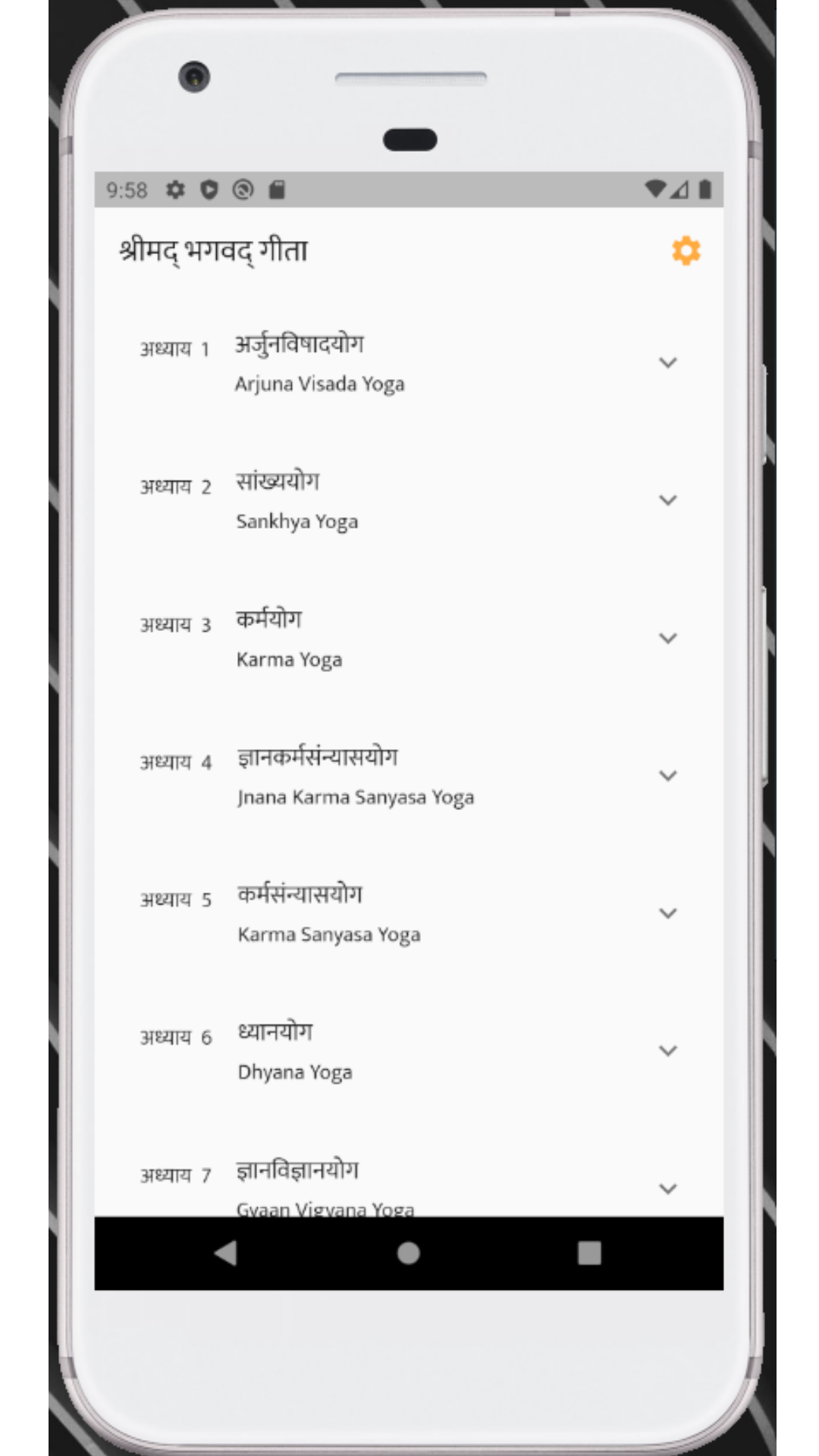Tap the home button in navigation bar

(x=409, y=1253)
